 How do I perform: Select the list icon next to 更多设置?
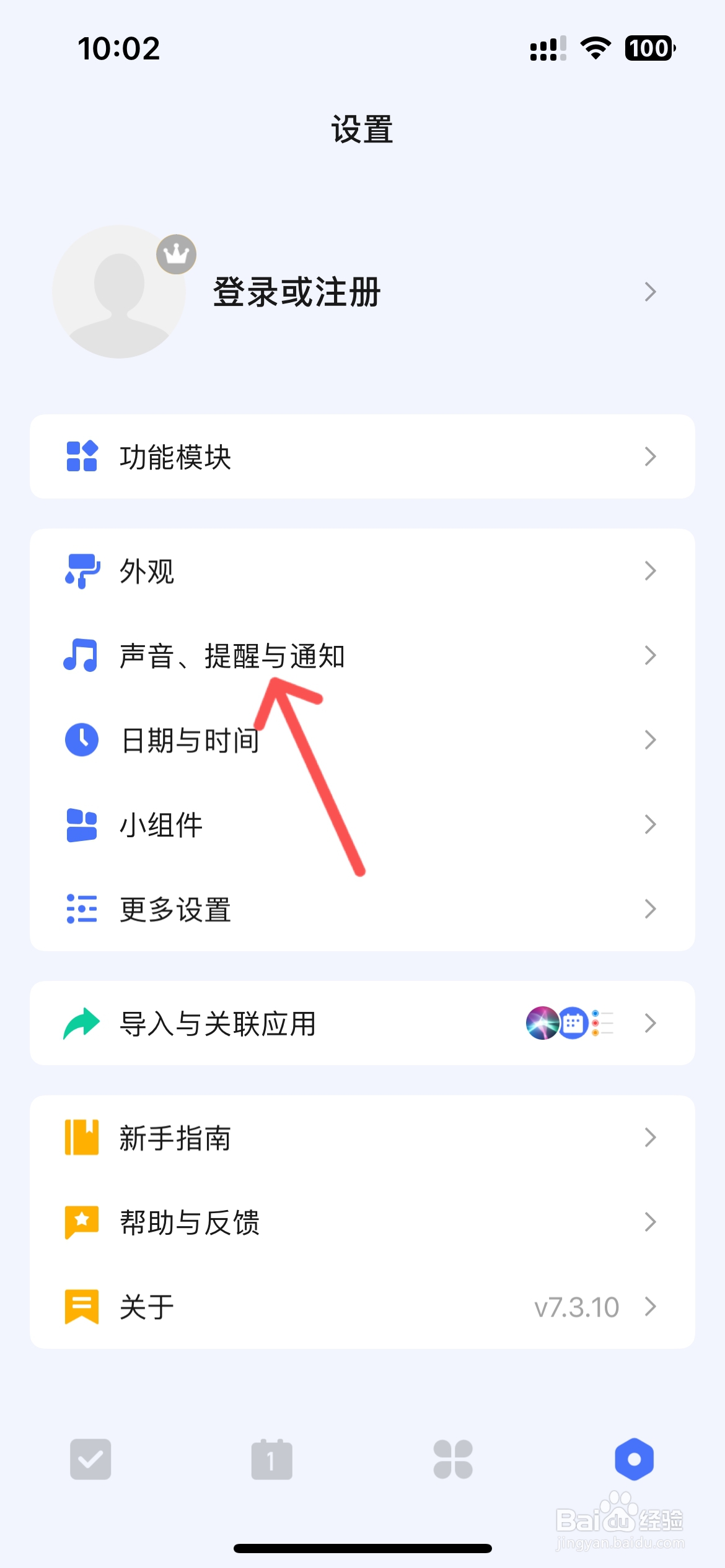(82, 909)
